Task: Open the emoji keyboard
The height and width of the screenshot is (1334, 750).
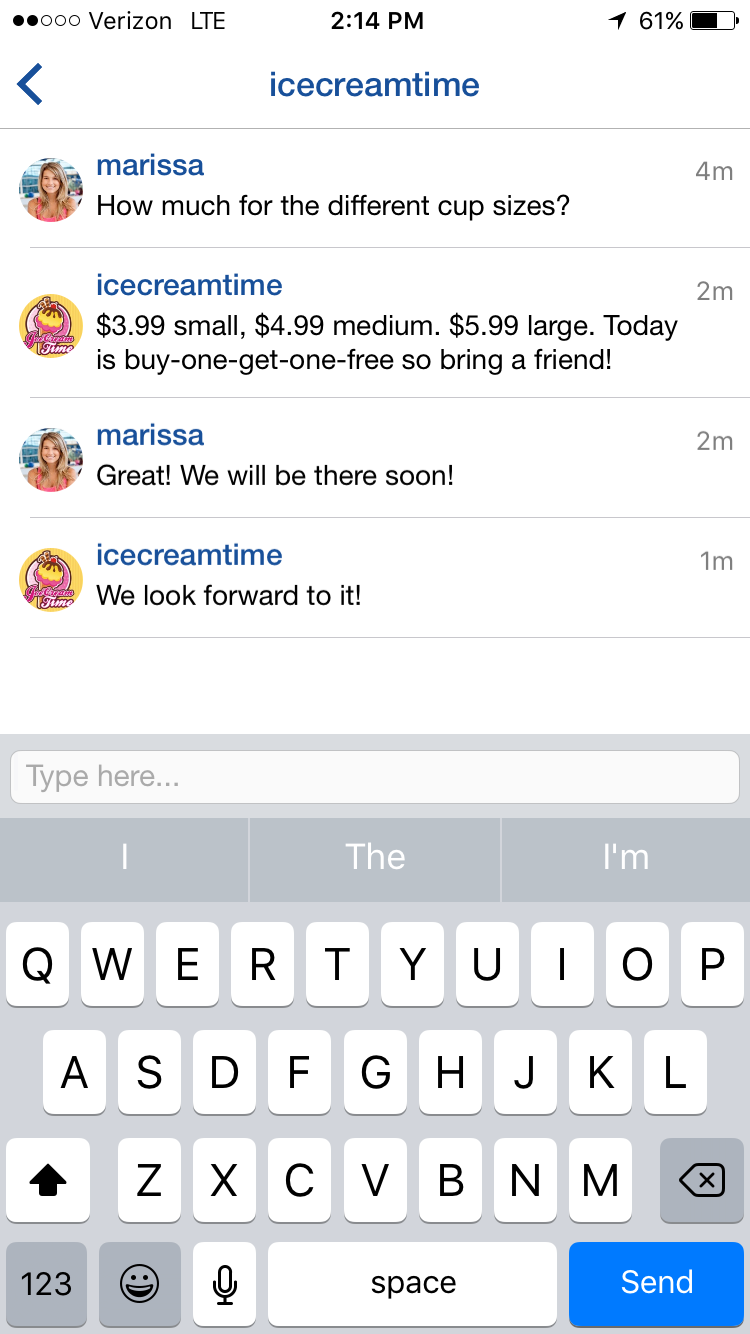Action: point(139,1283)
